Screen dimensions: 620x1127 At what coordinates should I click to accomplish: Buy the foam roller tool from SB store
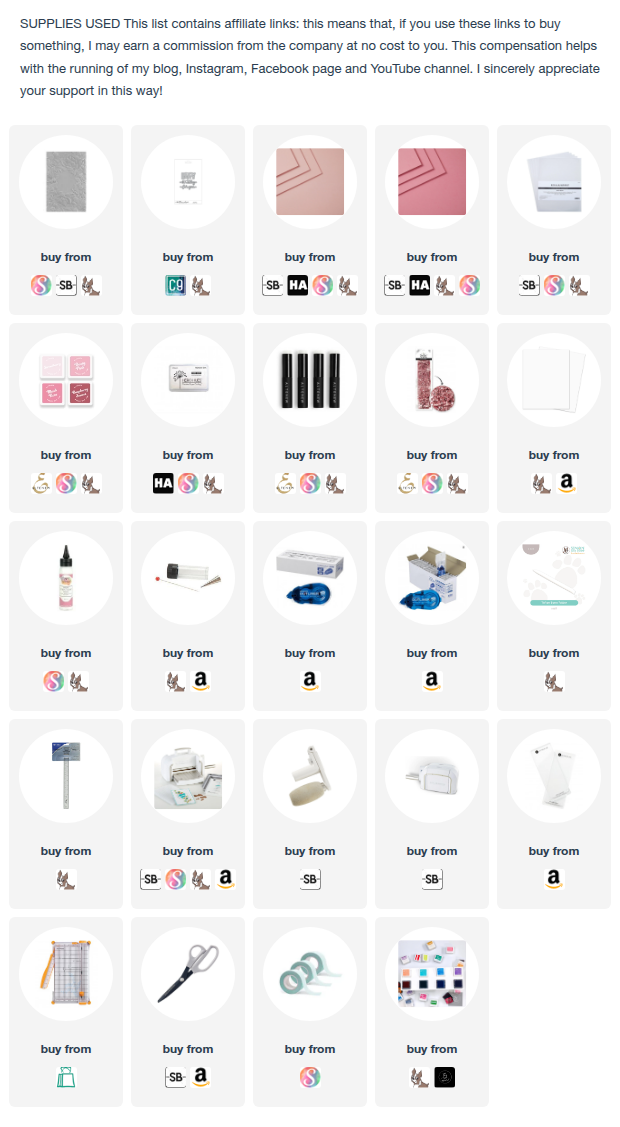[310, 880]
